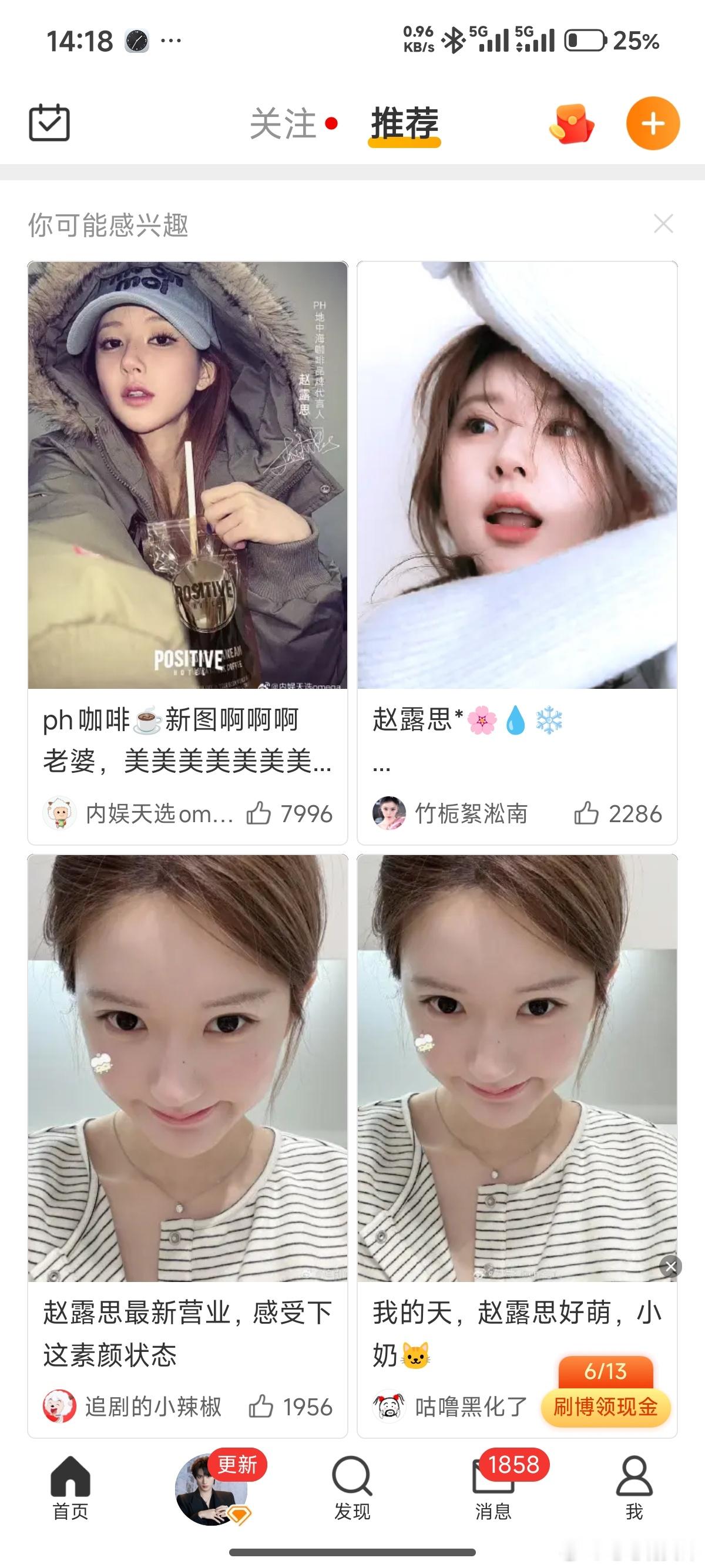Open the 发现 search tab icon

click(352, 1476)
